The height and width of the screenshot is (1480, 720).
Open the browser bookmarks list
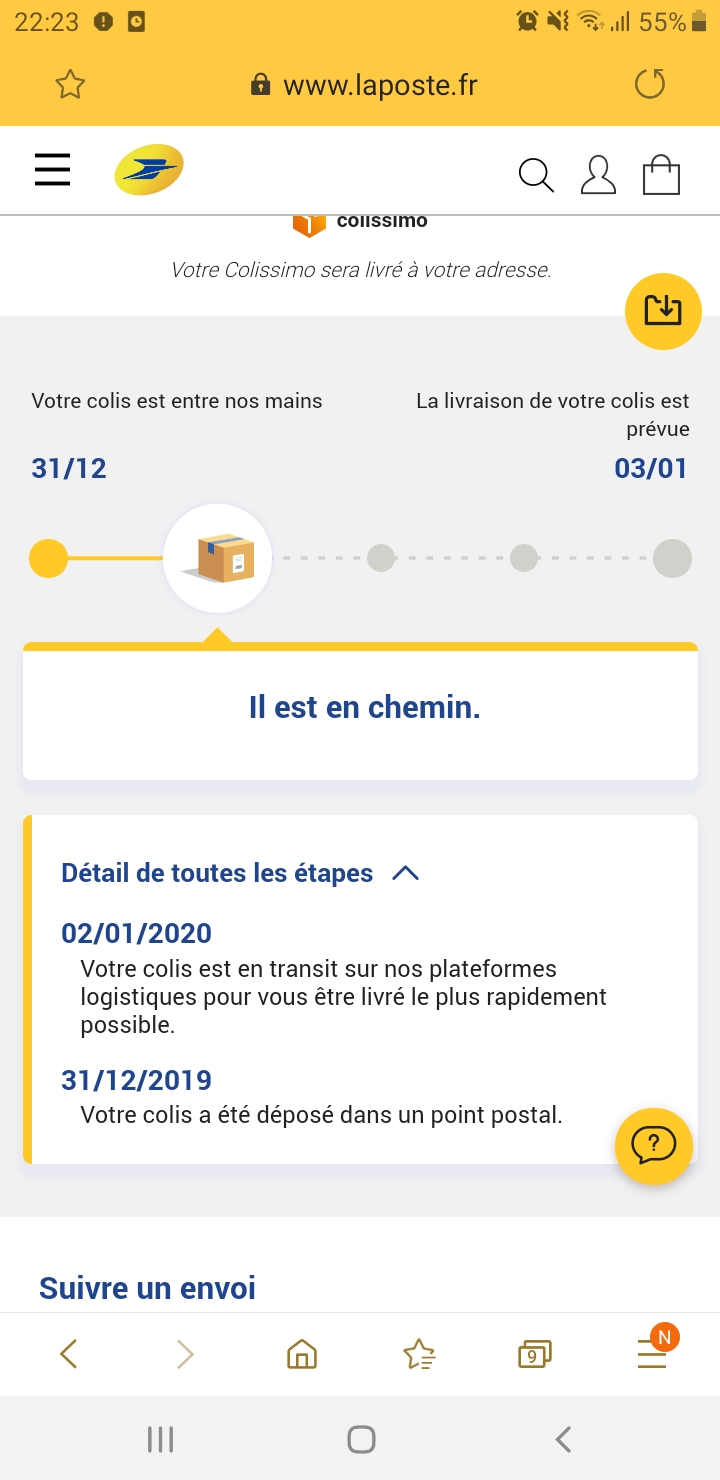(x=419, y=1354)
